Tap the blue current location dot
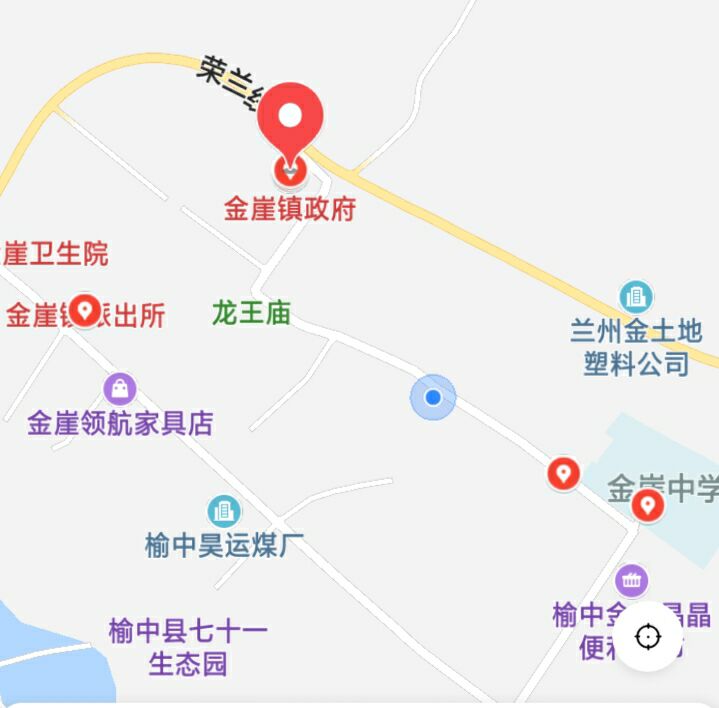Image resolution: width=719 pixels, height=708 pixels. coord(433,397)
